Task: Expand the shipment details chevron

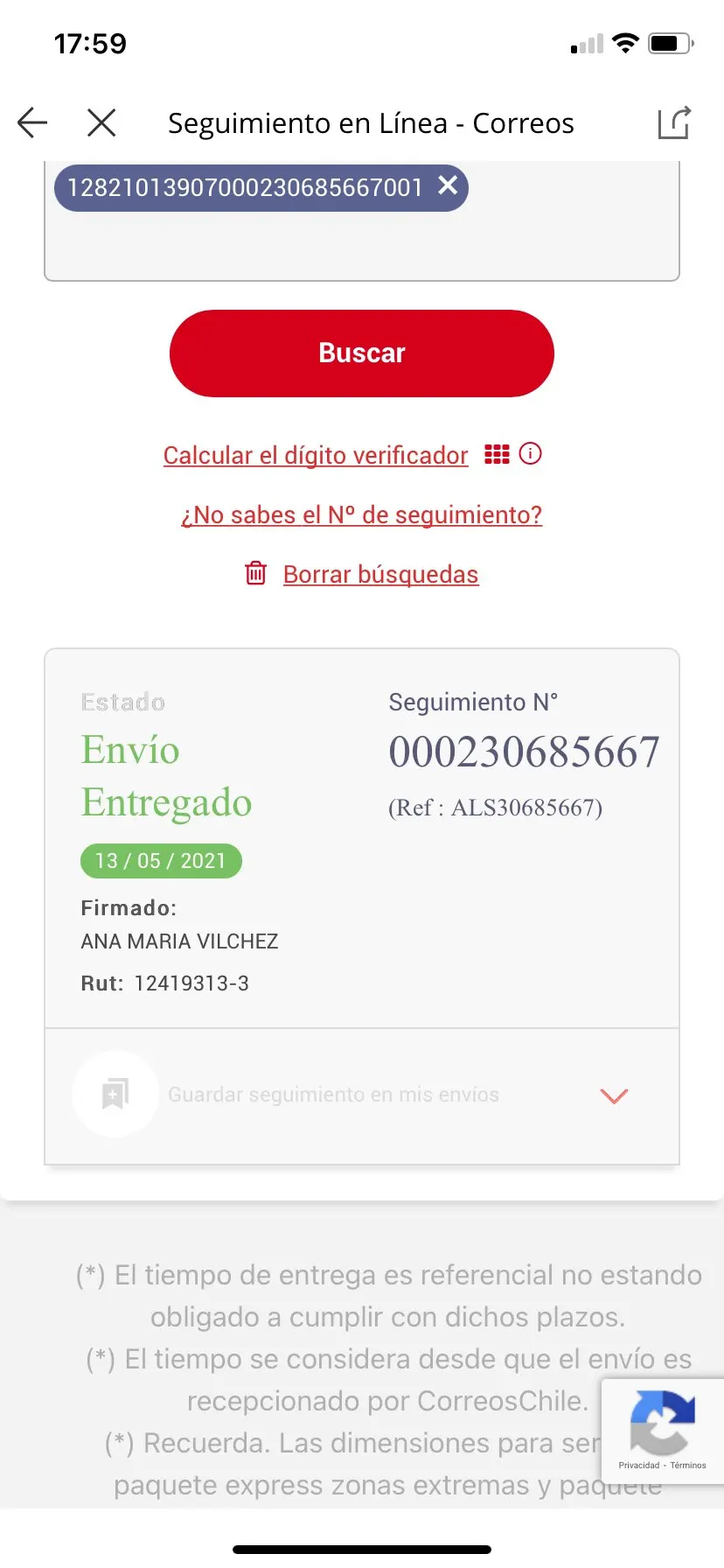Action: pos(615,1095)
